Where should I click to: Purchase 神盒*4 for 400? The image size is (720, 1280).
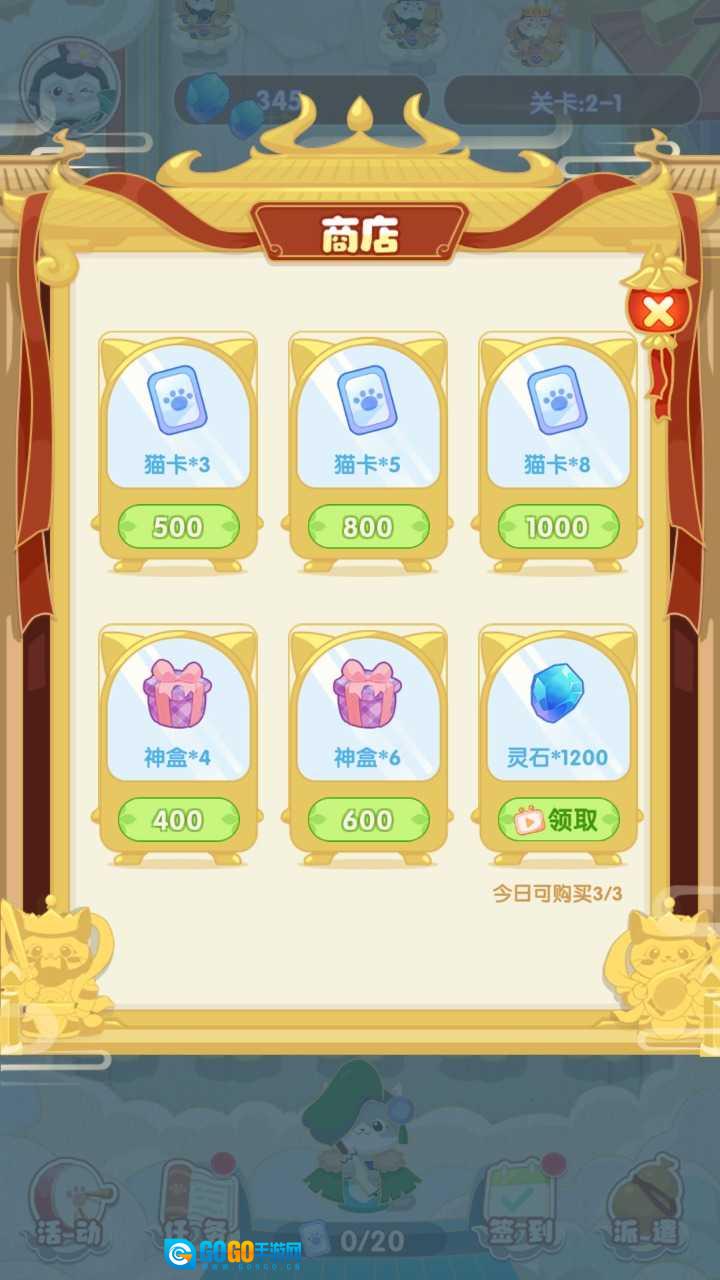point(178,820)
